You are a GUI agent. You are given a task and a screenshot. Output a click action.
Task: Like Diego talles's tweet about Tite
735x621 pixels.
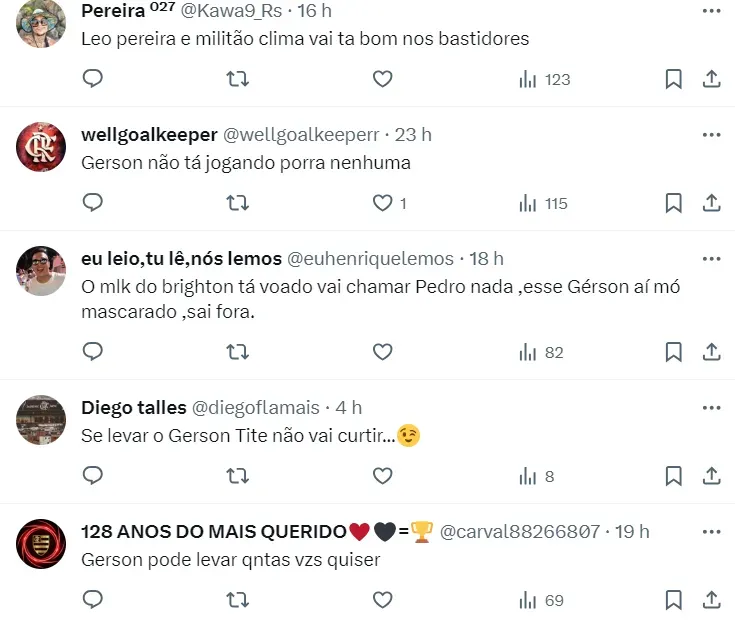pyautogui.click(x=382, y=476)
